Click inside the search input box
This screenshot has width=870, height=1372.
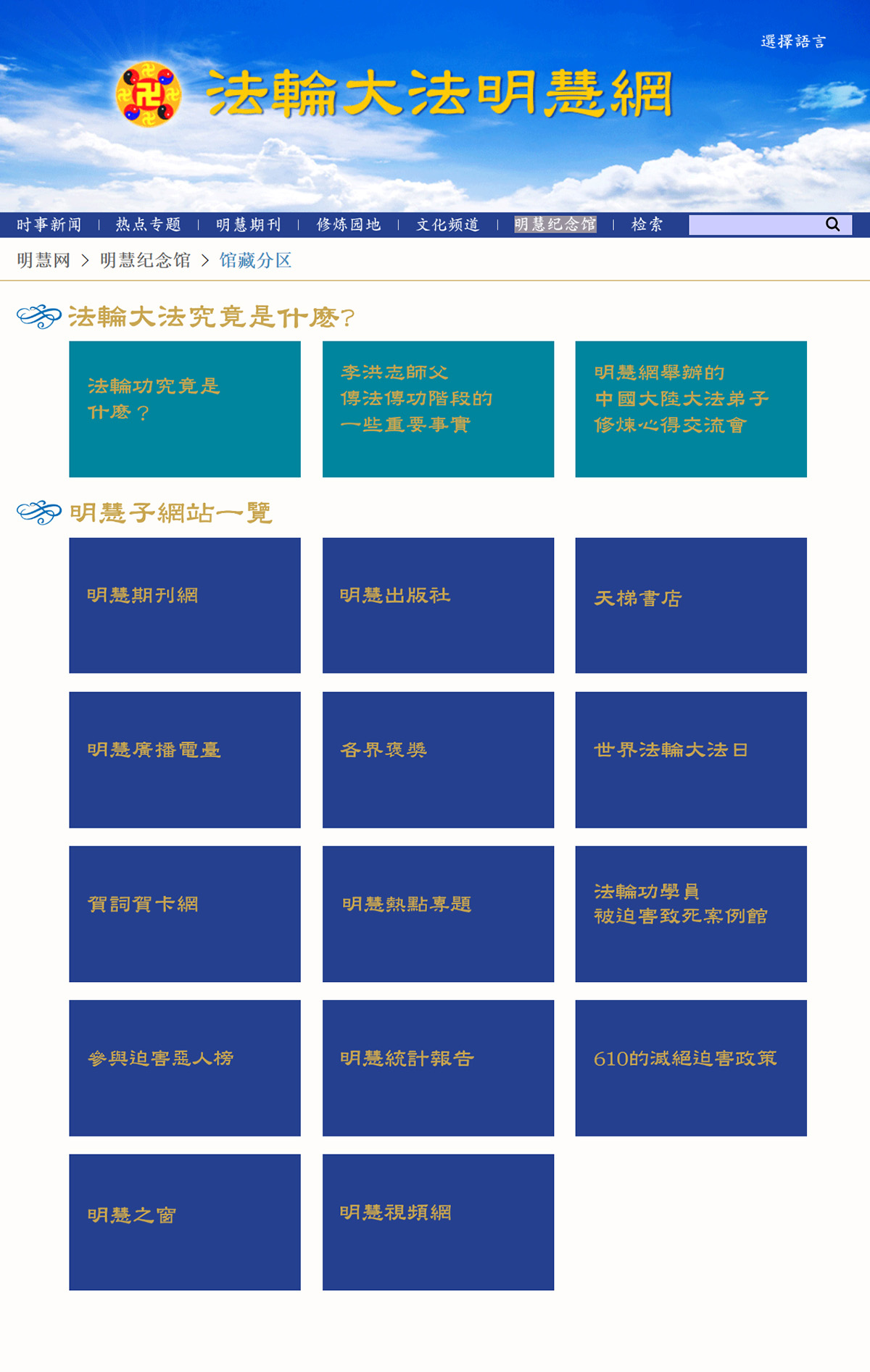coord(754,225)
